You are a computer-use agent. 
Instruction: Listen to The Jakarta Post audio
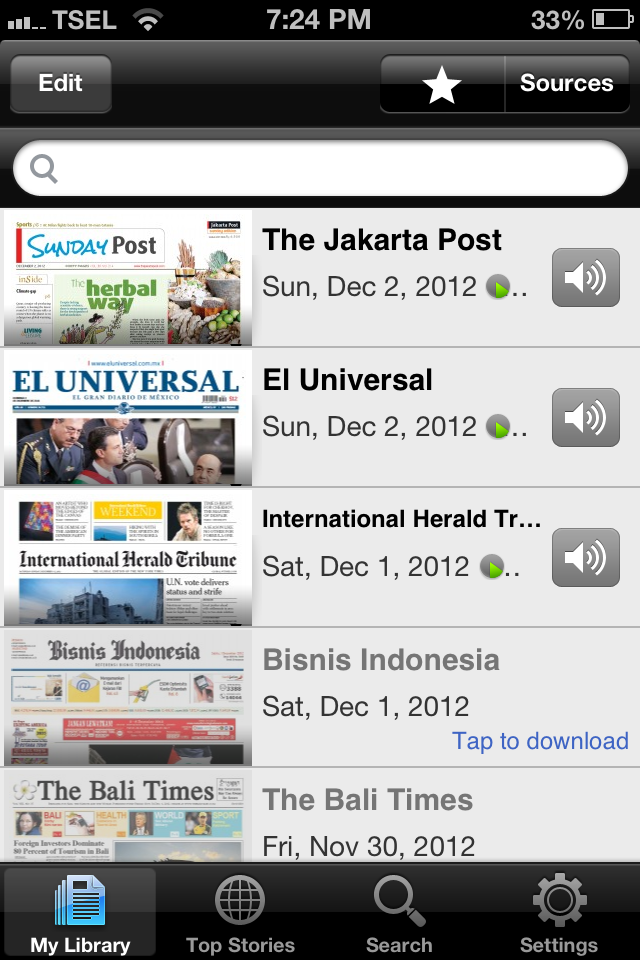[x=586, y=277]
